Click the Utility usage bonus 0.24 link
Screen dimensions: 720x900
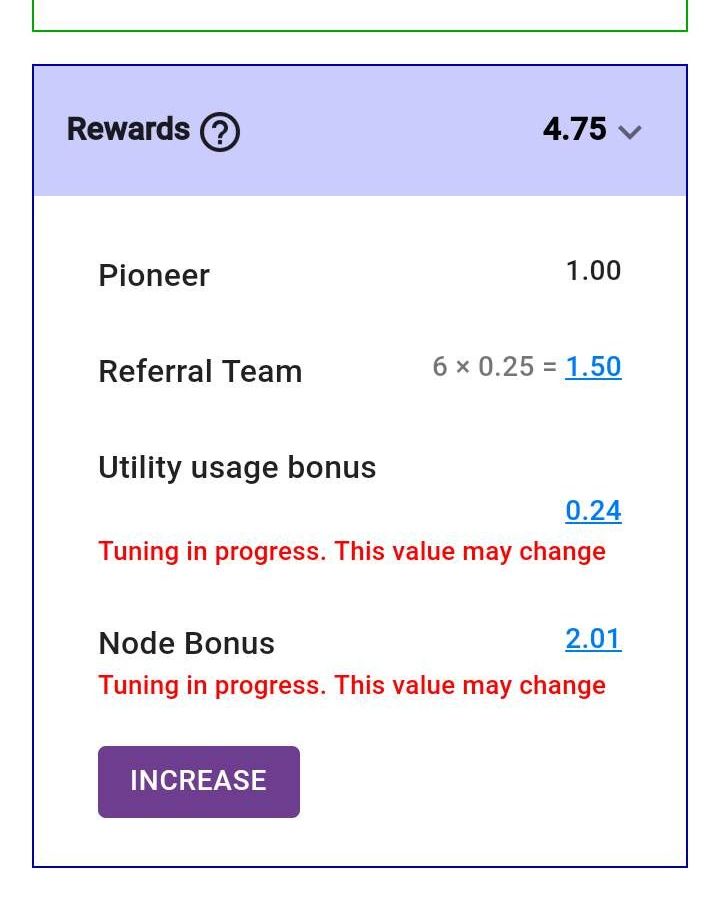(593, 510)
